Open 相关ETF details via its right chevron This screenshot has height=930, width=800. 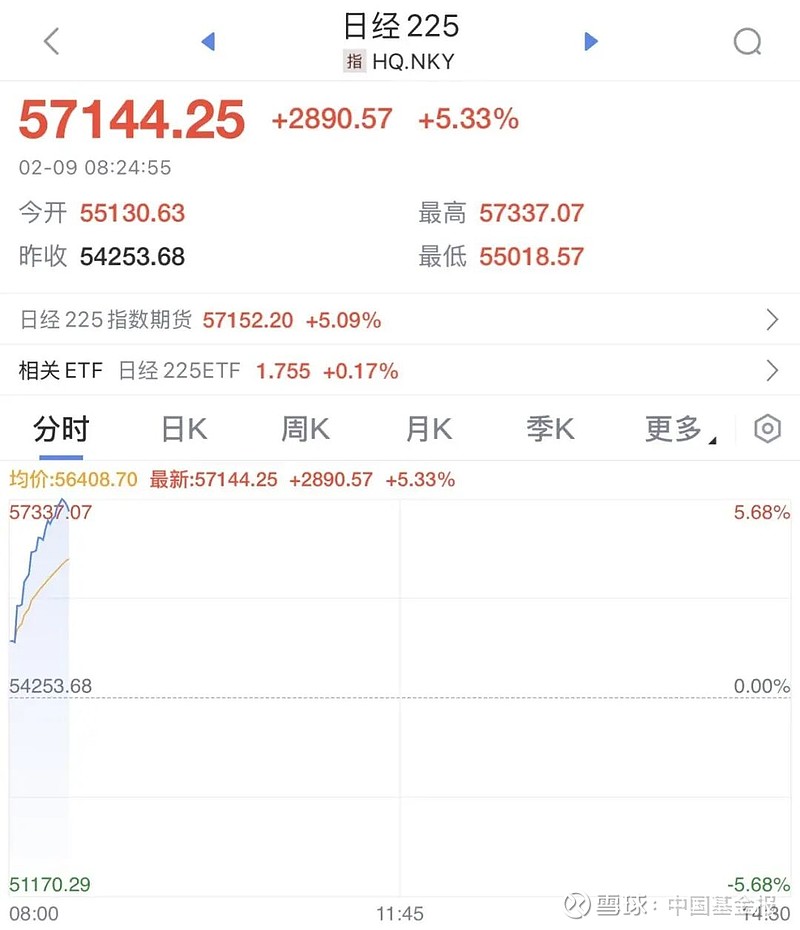point(772,370)
